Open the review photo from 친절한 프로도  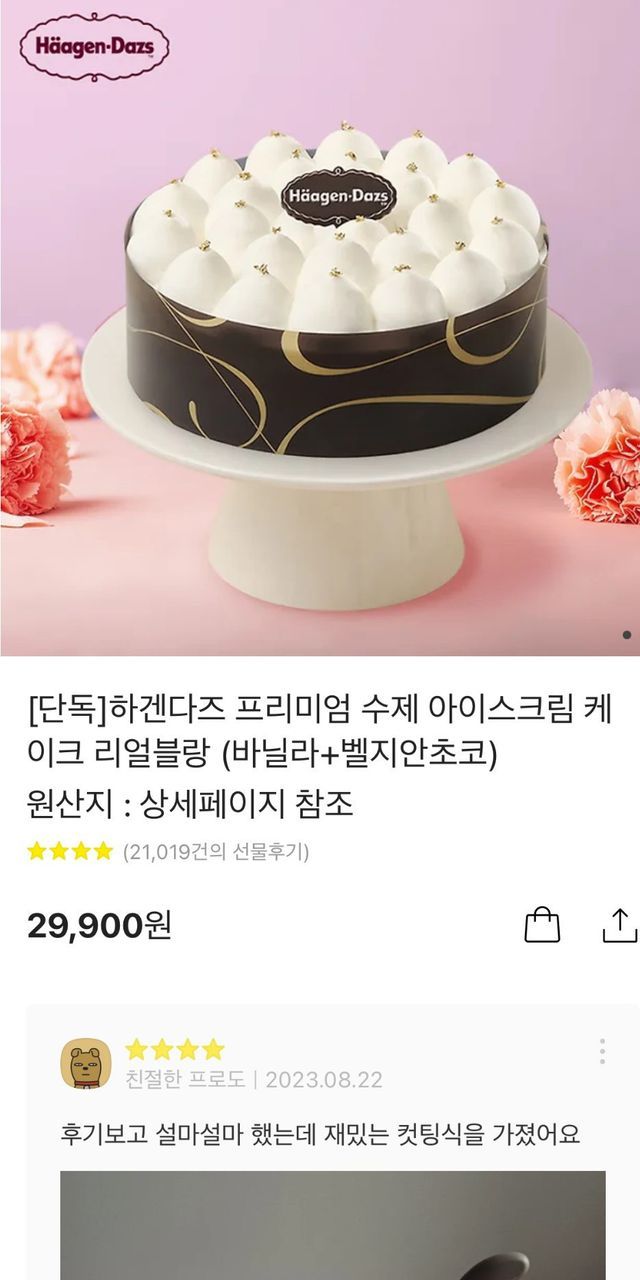click(x=332, y=1225)
